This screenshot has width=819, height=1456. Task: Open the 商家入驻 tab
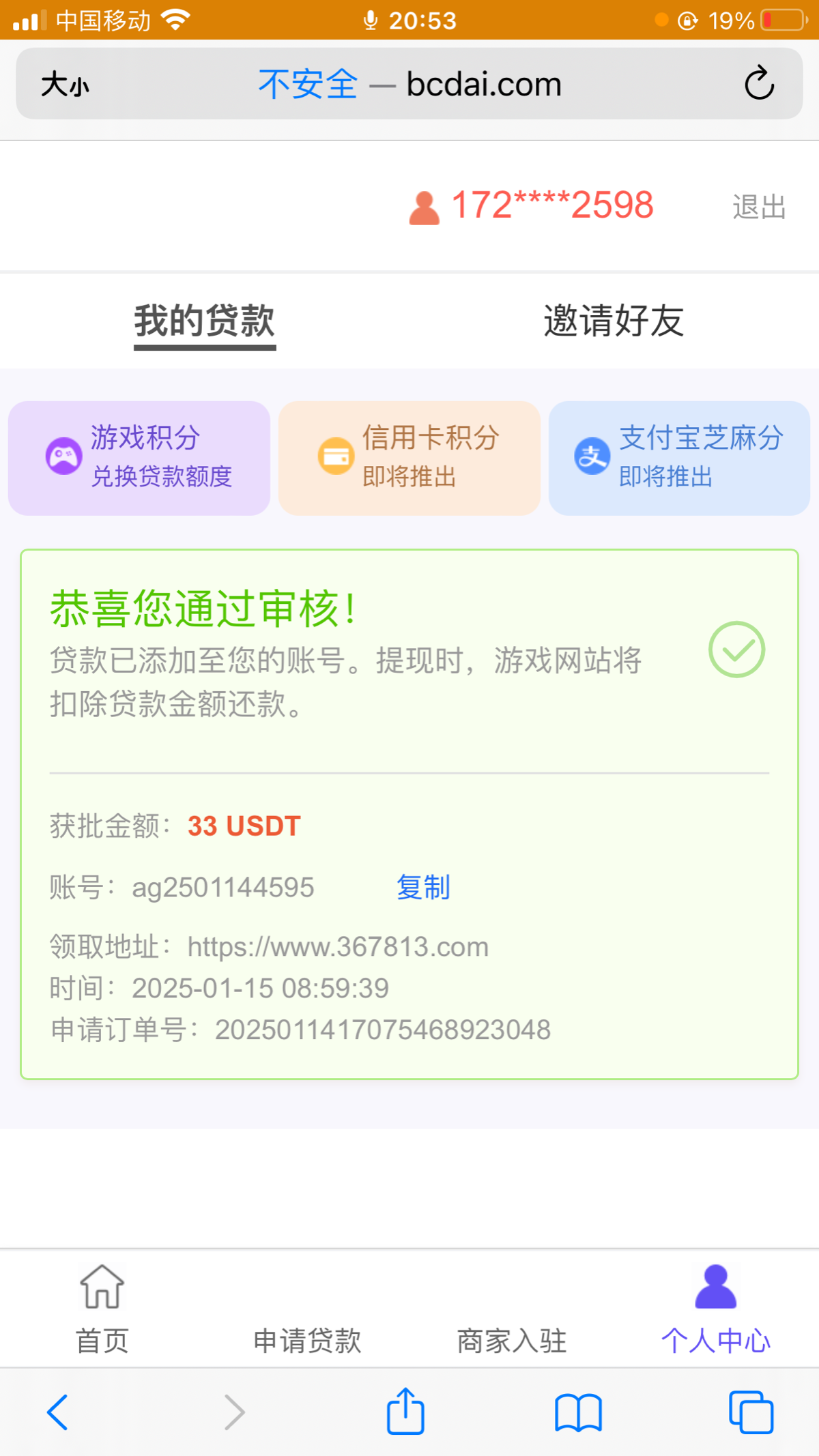[x=512, y=1340]
